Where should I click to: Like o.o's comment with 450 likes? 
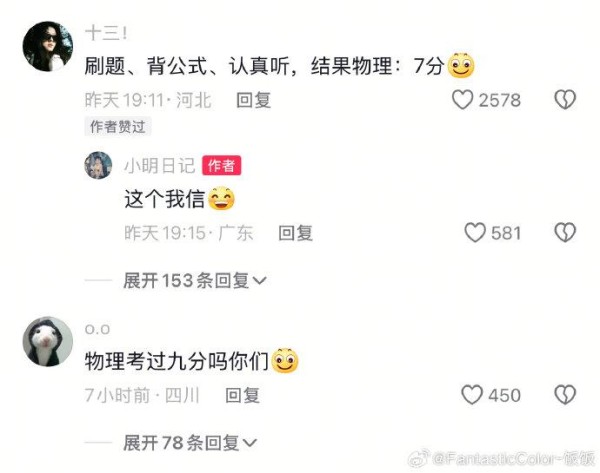(x=472, y=395)
